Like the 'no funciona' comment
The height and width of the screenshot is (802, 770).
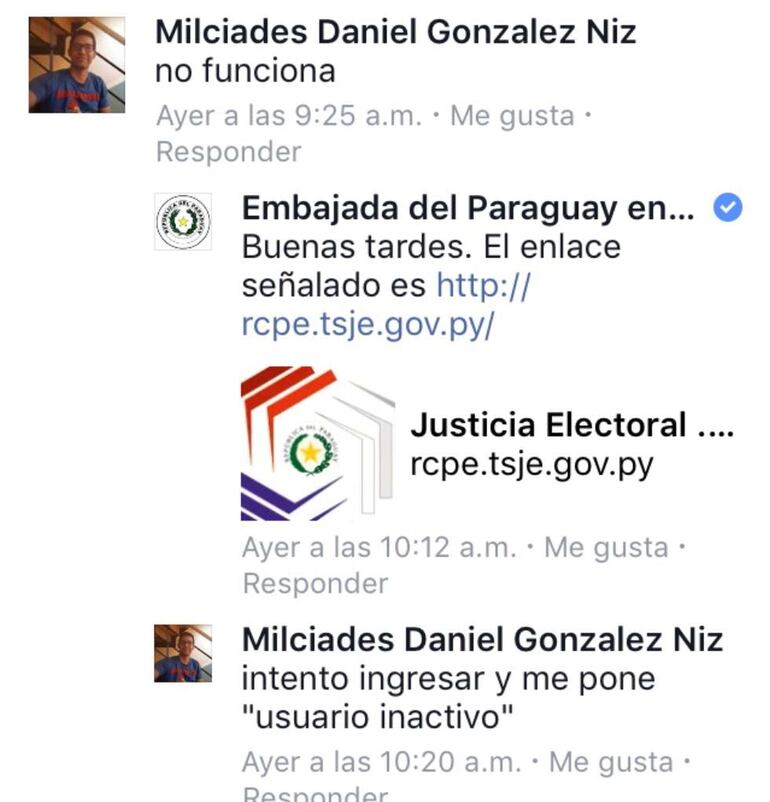tap(511, 116)
